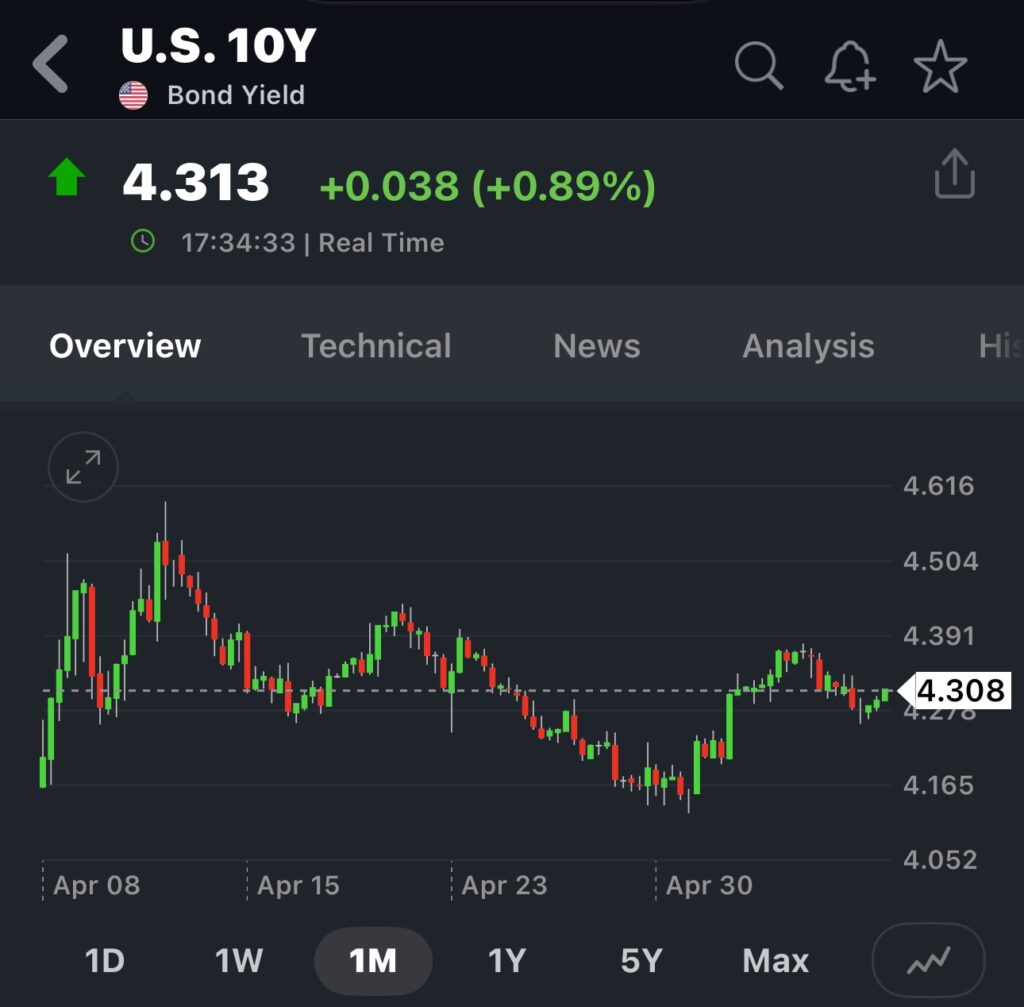Image resolution: width=1024 pixels, height=1007 pixels.
Task: Show the 5Y chart range
Action: click(641, 961)
